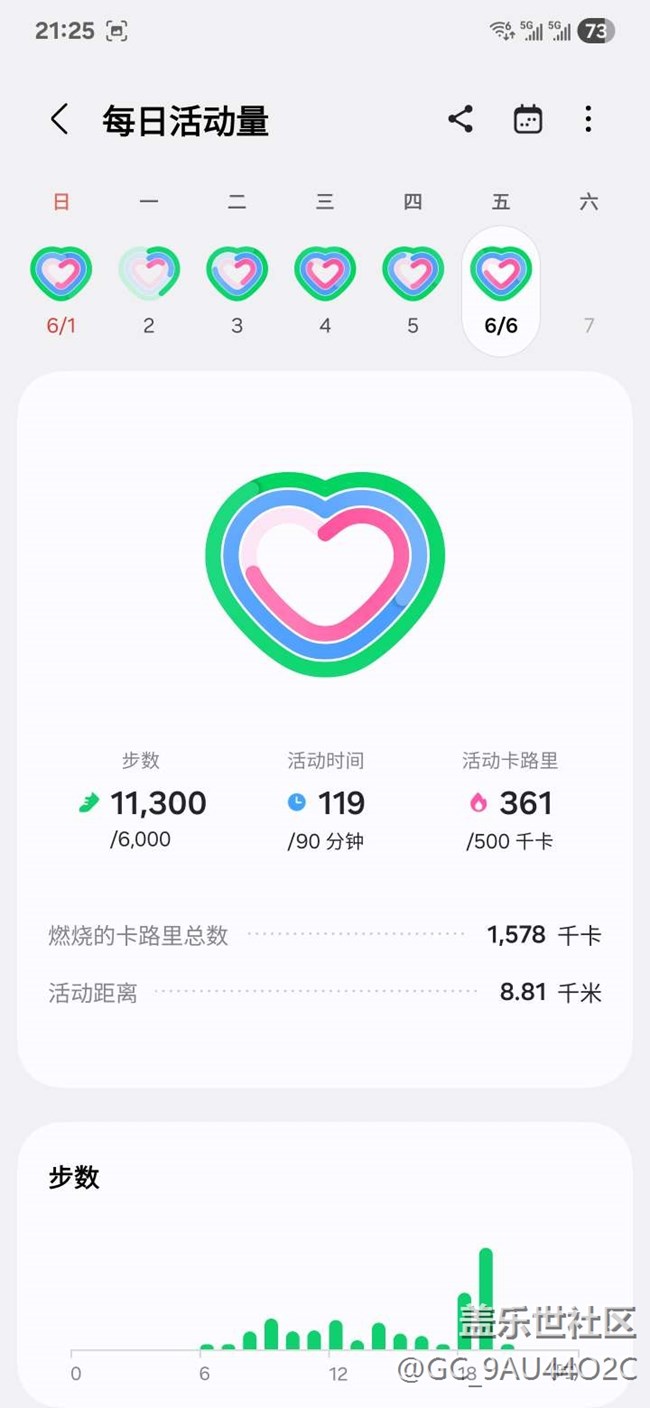Select Friday 6/6 activity heart
Viewport: 650px width, 1408px height.
pyautogui.click(x=501, y=273)
